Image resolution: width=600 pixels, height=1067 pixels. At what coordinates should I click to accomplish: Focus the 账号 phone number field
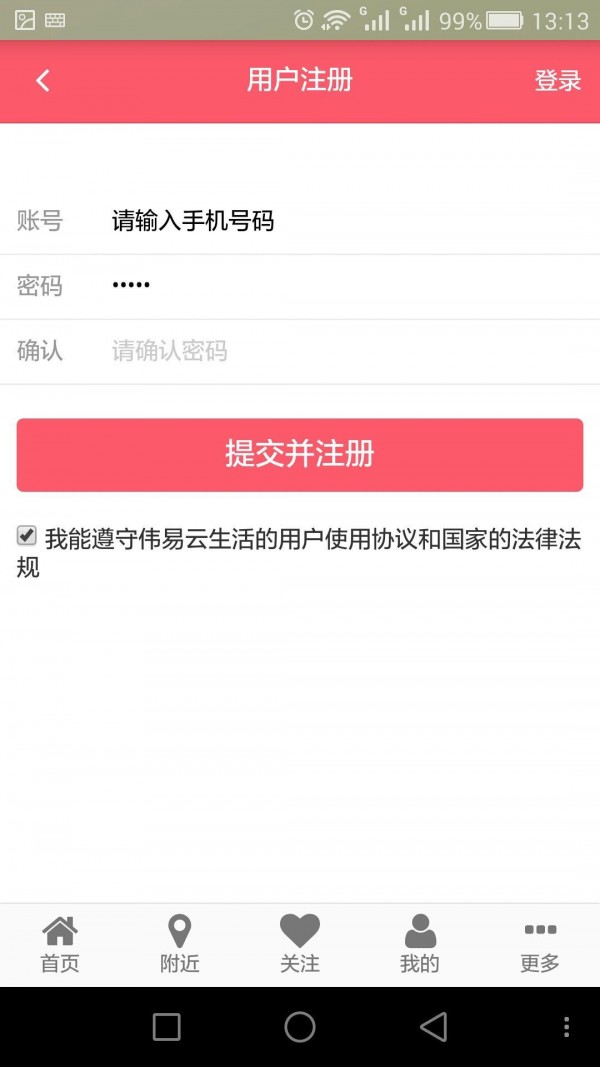point(340,221)
